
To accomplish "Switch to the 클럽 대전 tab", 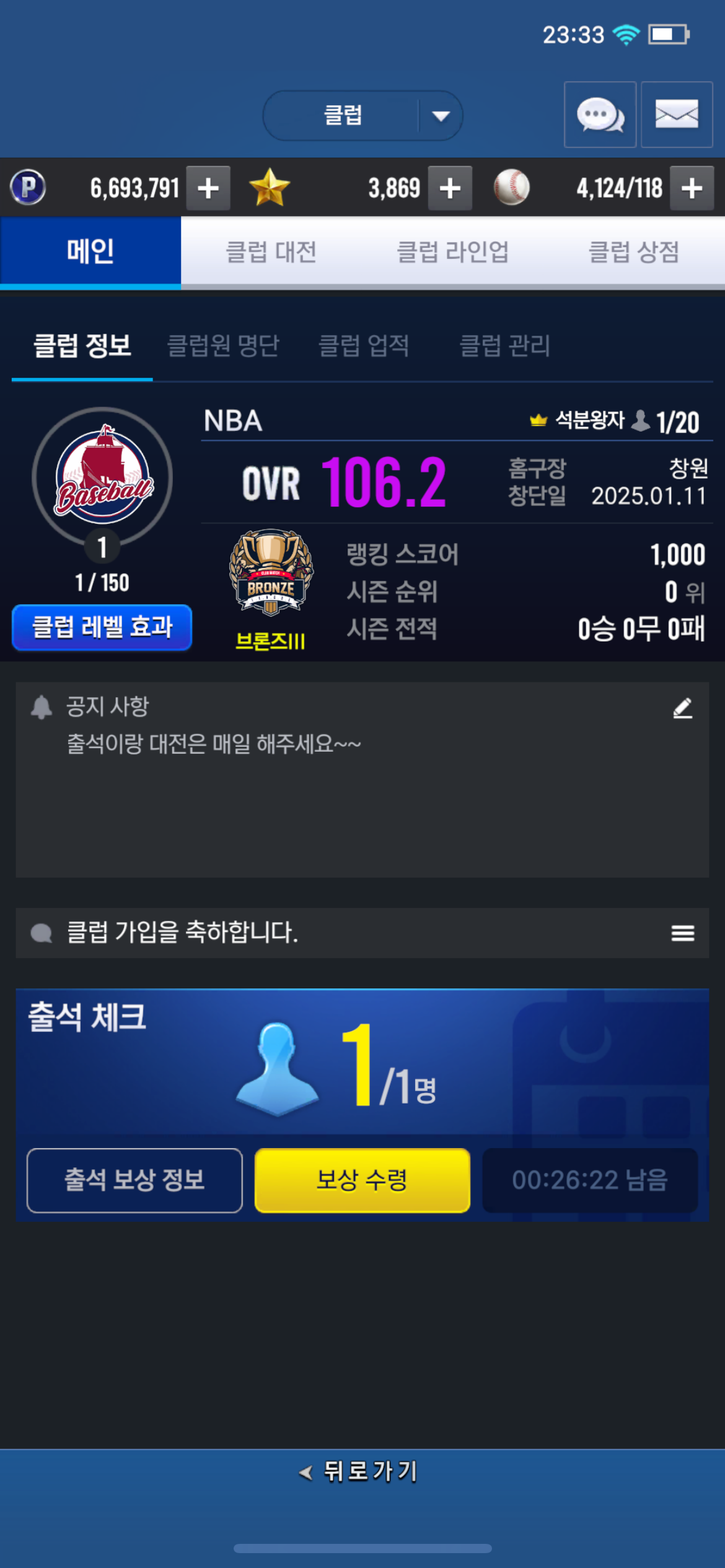I will click(x=271, y=252).
